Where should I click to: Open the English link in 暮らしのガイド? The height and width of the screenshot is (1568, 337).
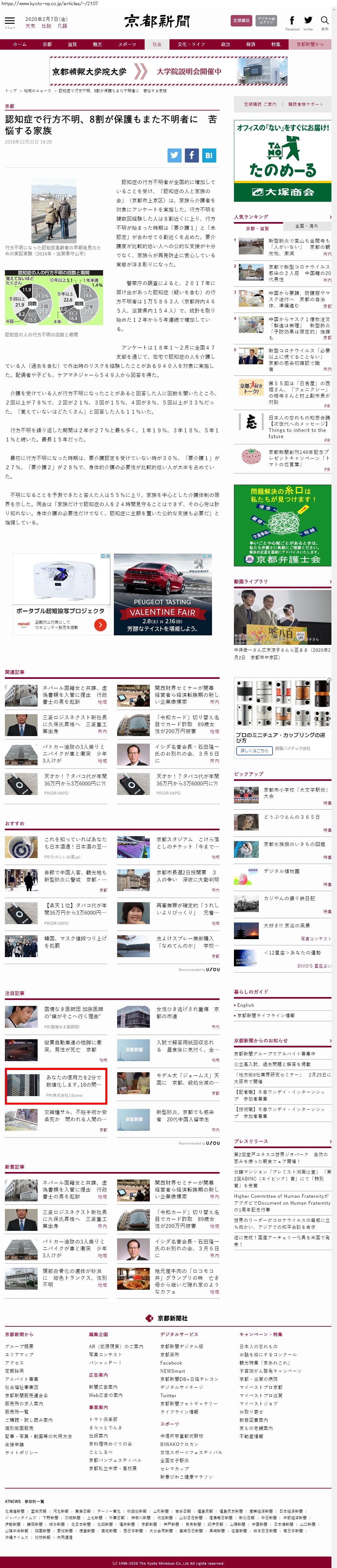click(246, 1005)
